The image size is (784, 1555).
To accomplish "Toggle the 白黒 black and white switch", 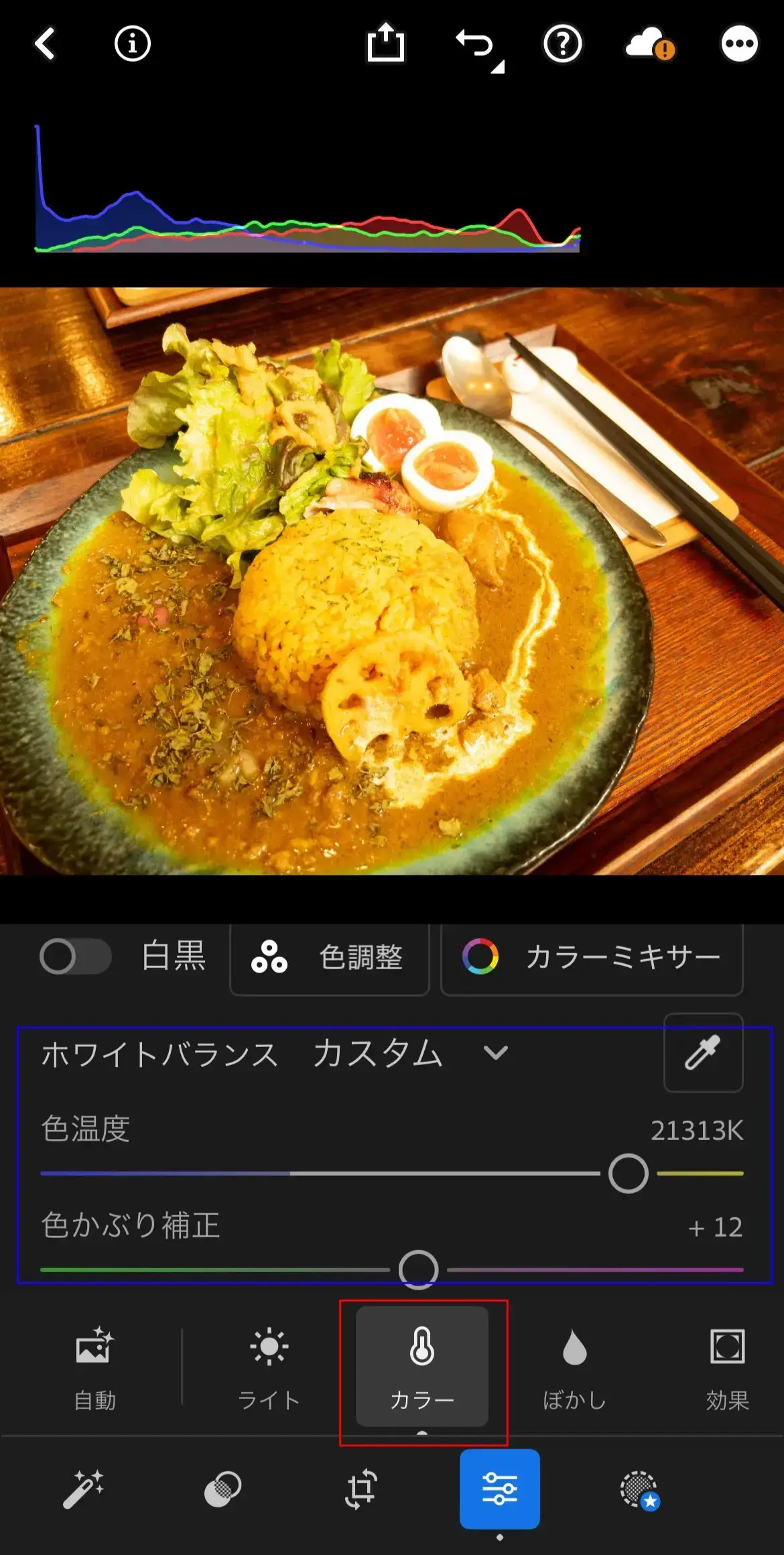I will point(75,956).
